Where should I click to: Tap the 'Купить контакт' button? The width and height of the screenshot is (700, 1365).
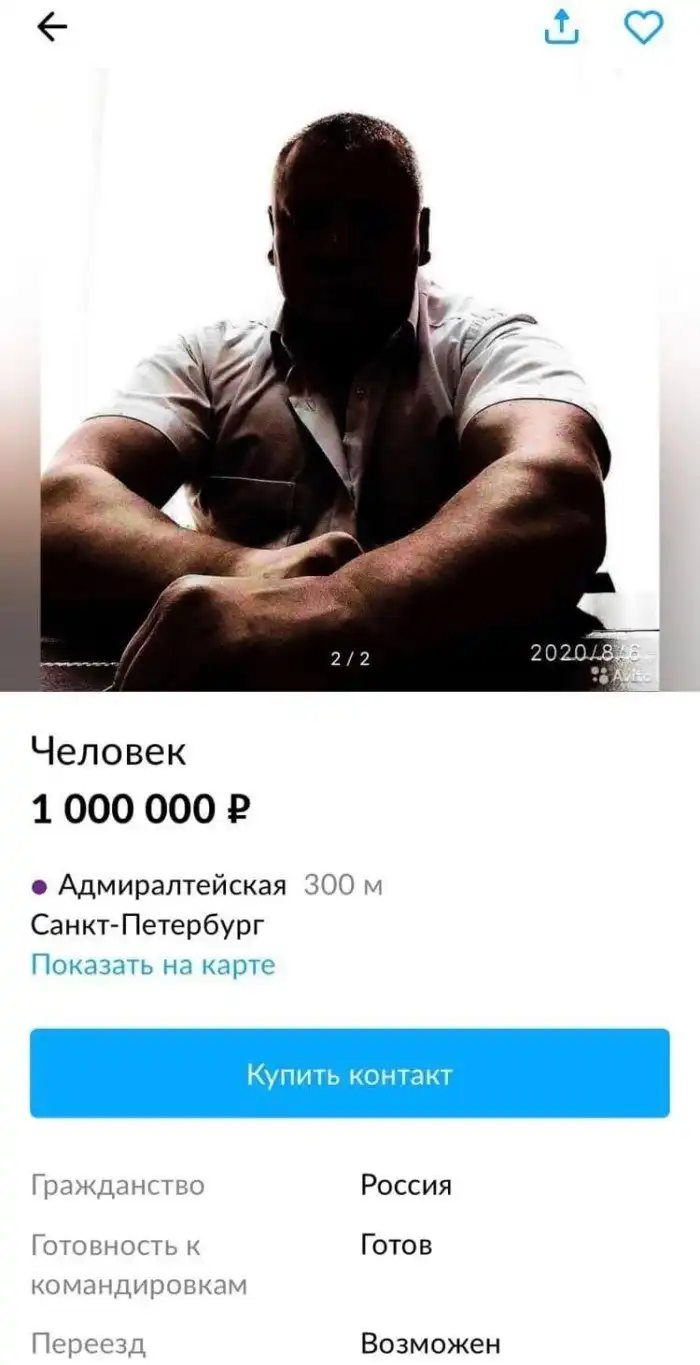[x=349, y=1074]
